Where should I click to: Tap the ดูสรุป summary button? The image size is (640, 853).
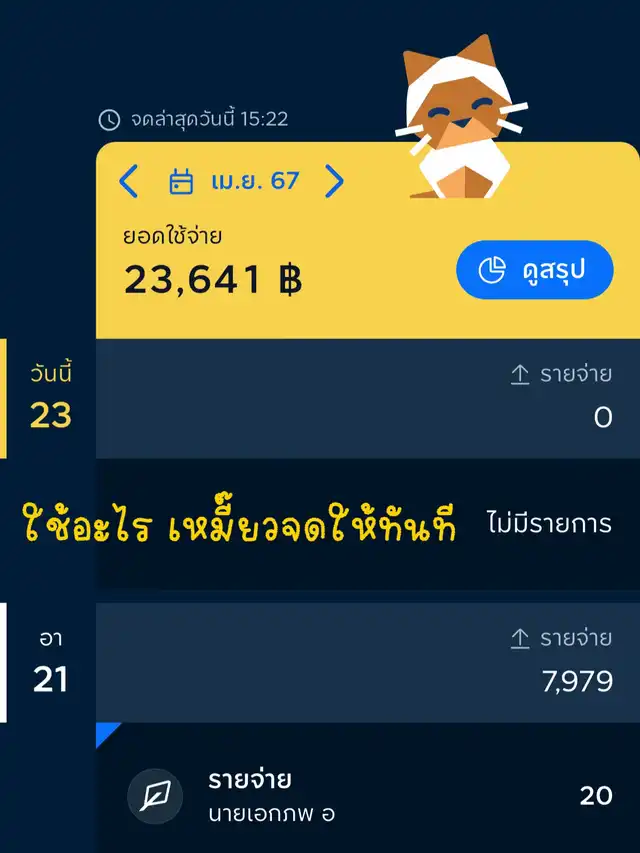(x=534, y=270)
